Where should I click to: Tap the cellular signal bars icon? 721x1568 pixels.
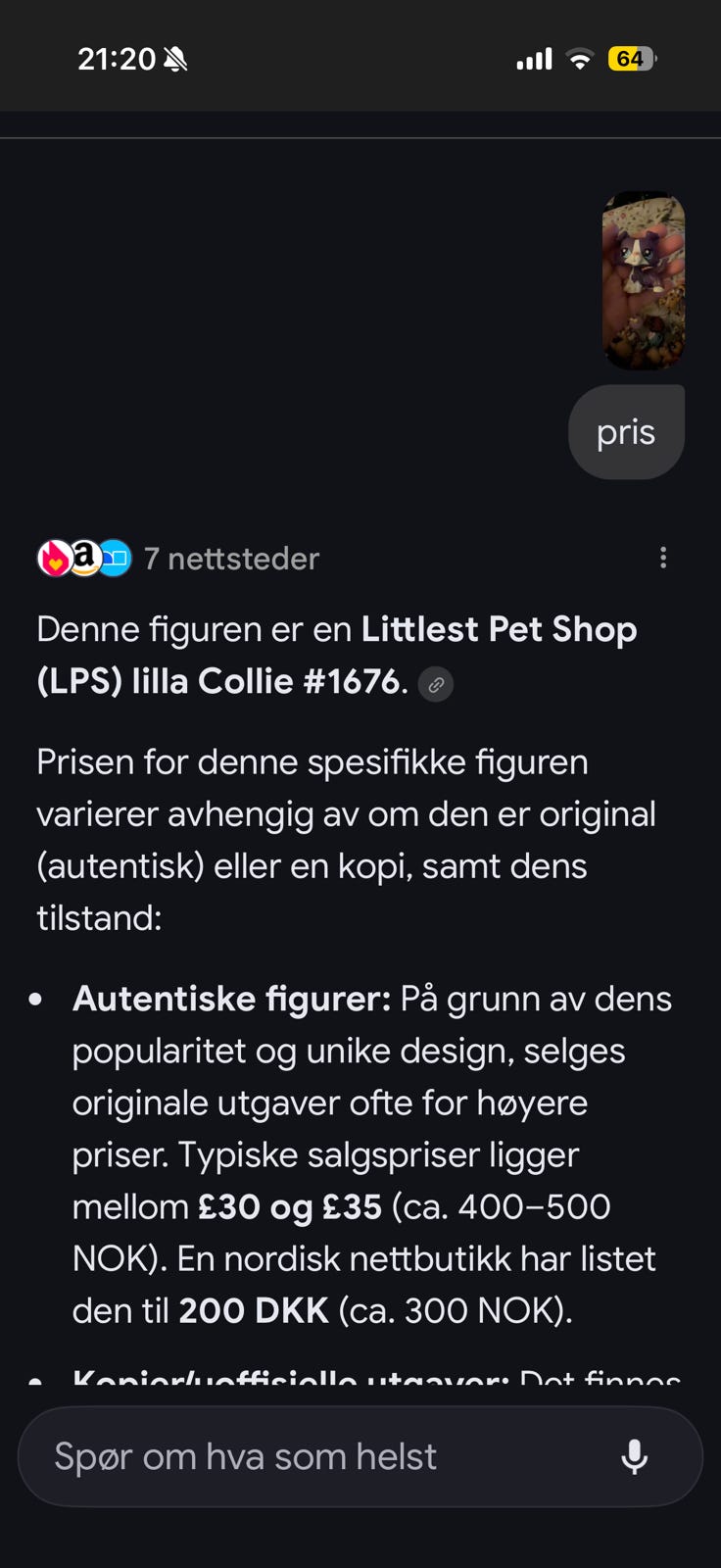coord(533,59)
